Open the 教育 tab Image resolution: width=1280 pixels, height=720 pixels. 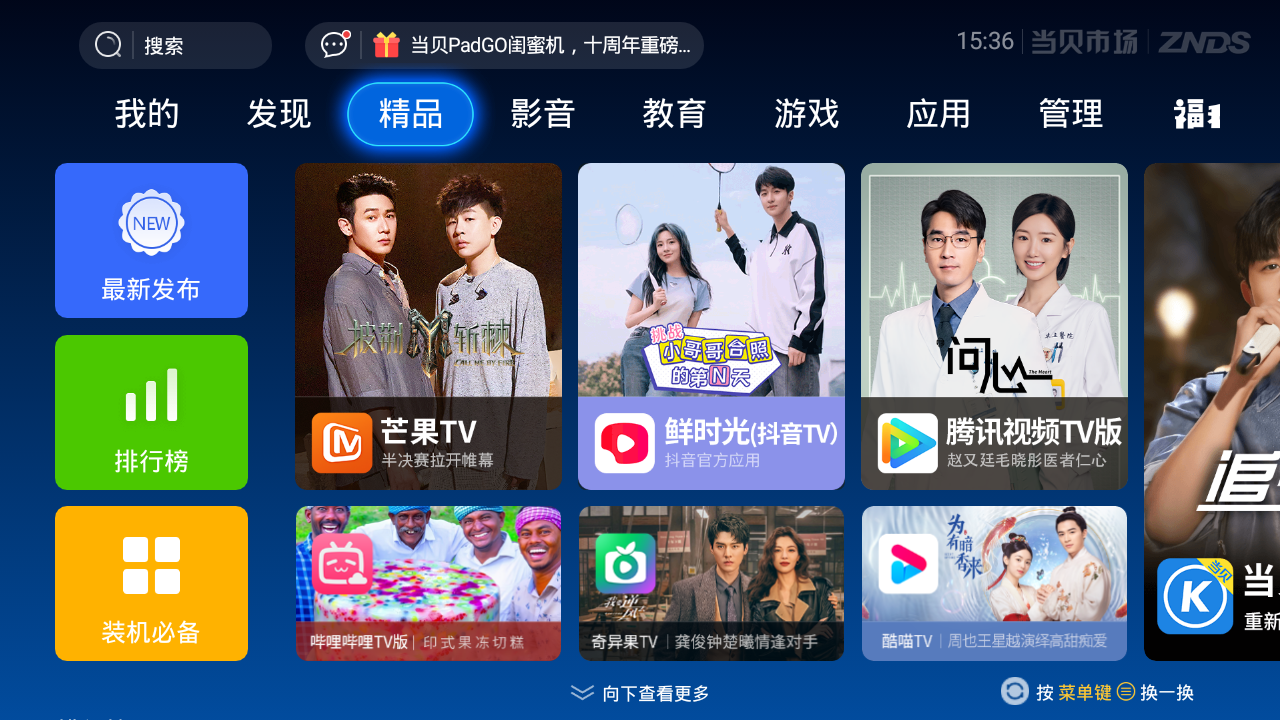click(675, 114)
